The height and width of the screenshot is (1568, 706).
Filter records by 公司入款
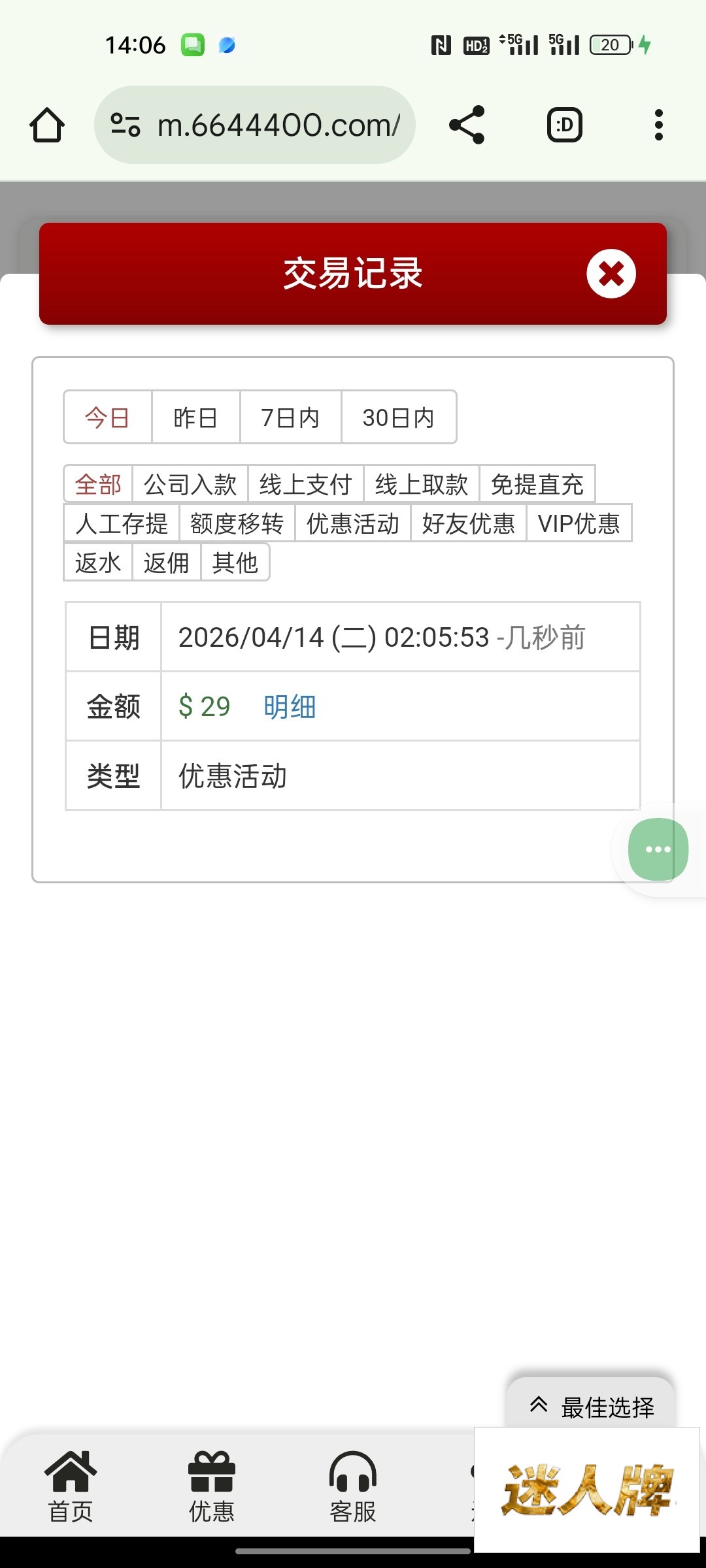[x=190, y=485]
